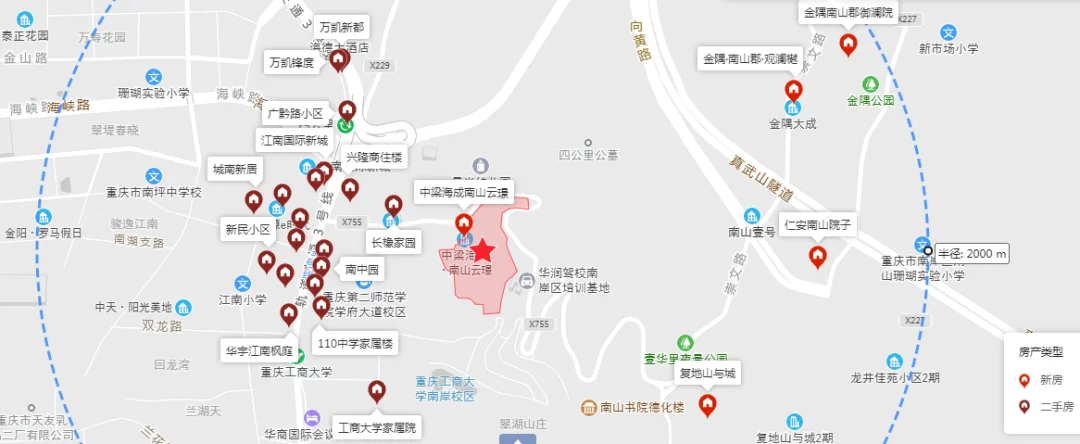The image size is (1080, 444).
Task: Select the 城南新居 marker
Action: (x=254, y=201)
